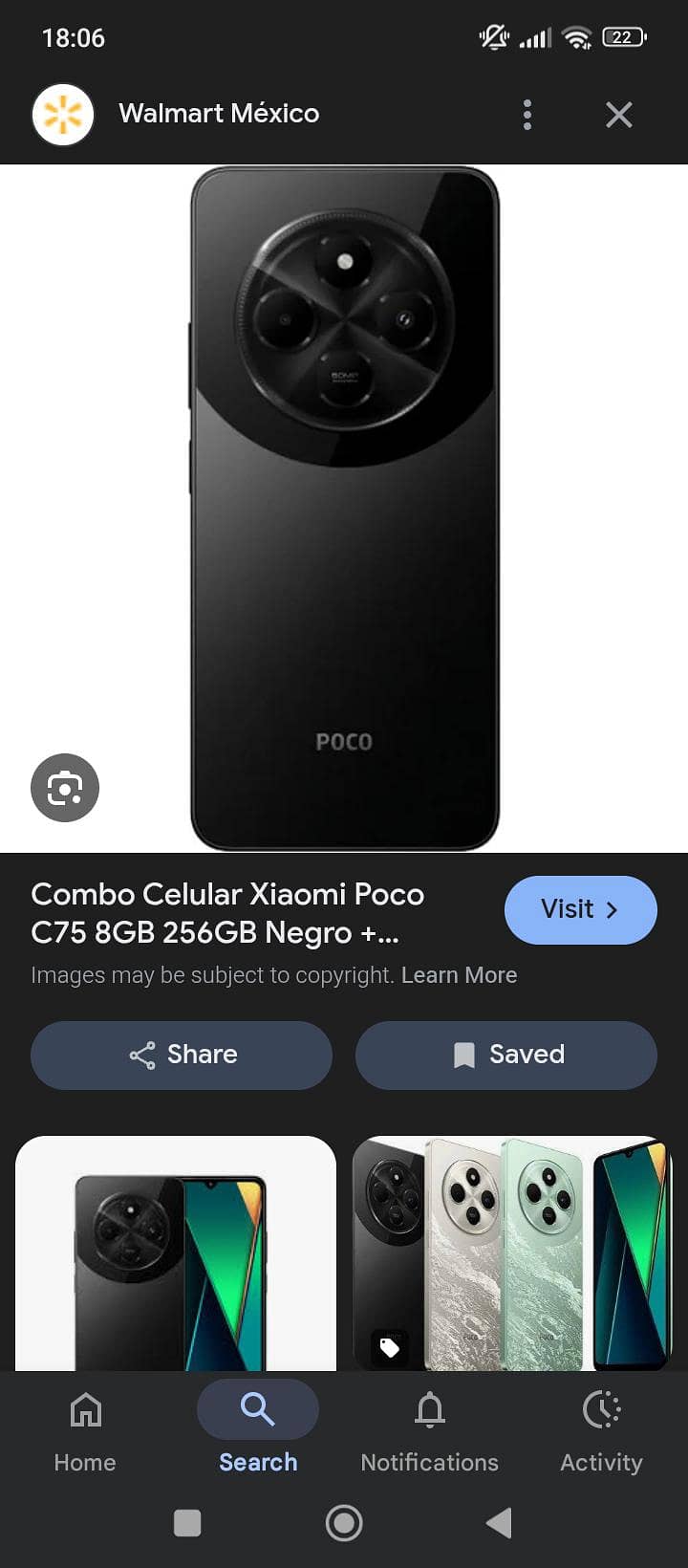Open the Google Lens camera icon on the image
688x1568 pixels.
[64, 787]
